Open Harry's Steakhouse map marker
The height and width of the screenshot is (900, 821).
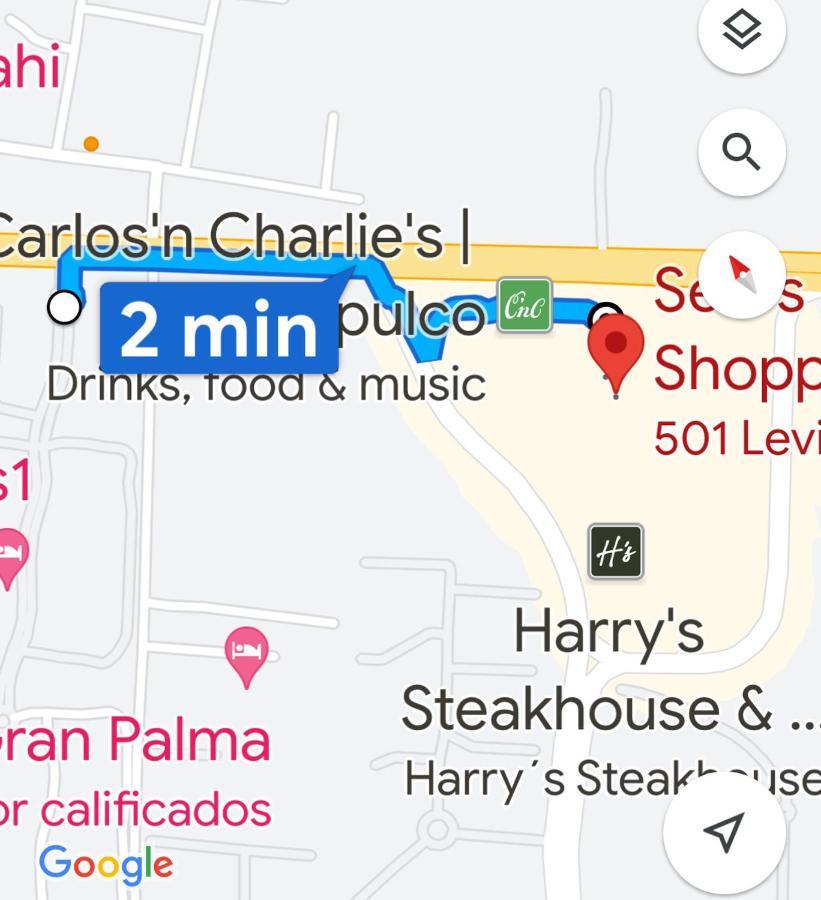615,552
